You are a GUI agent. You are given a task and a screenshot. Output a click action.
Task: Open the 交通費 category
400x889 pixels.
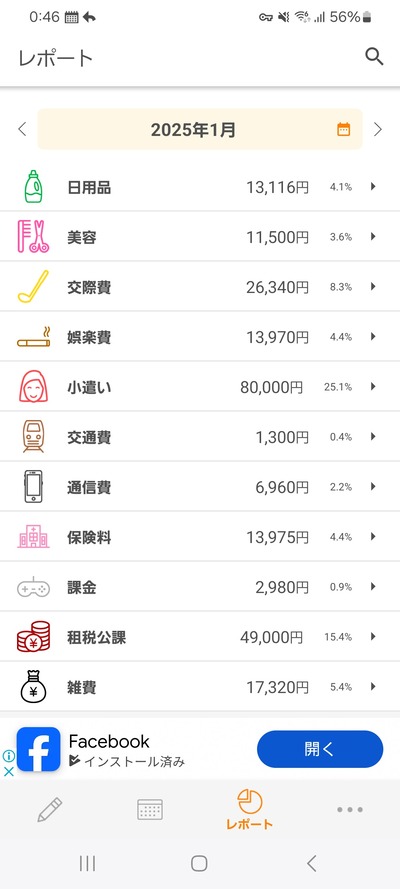pos(200,437)
